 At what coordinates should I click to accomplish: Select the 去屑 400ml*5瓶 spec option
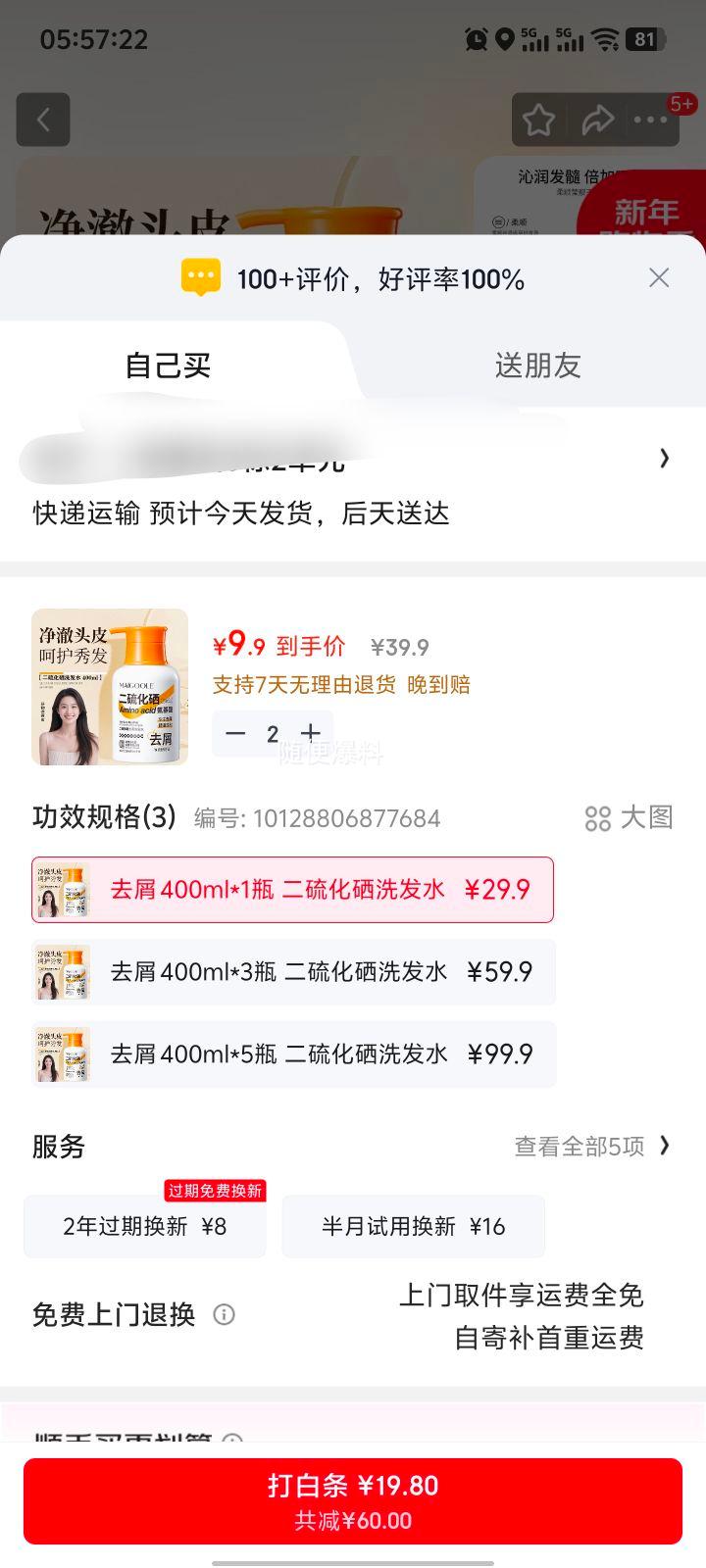[292, 1053]
